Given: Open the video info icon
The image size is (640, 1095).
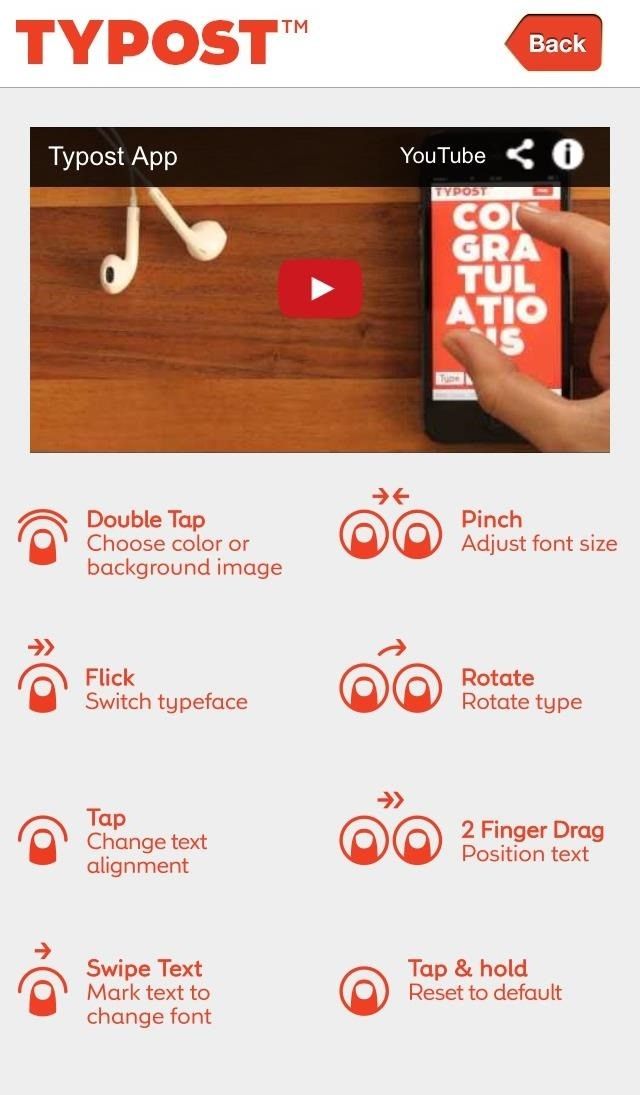Looking at the screenshot, I should (568, 155).
